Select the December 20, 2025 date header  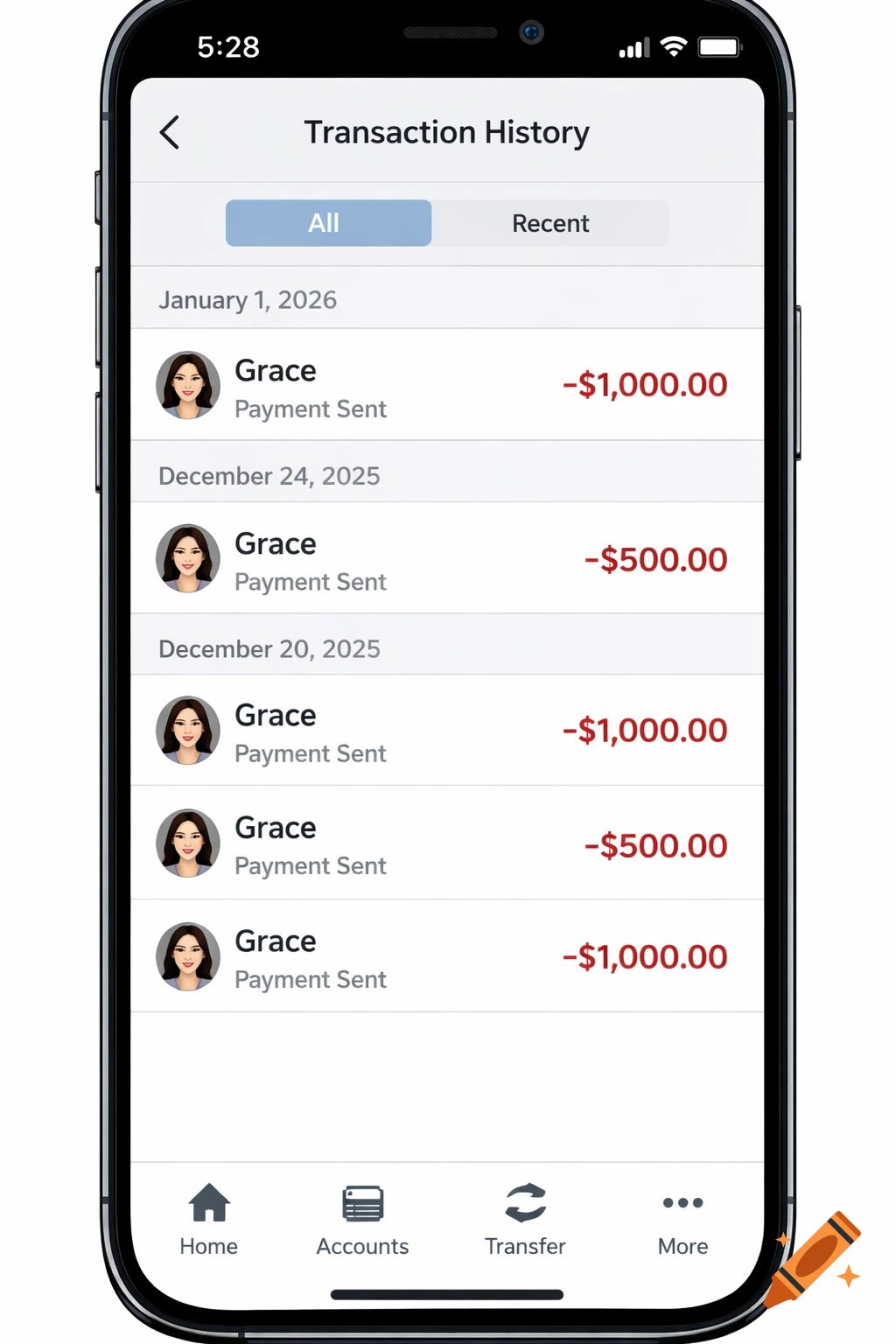tap(269, 648)
